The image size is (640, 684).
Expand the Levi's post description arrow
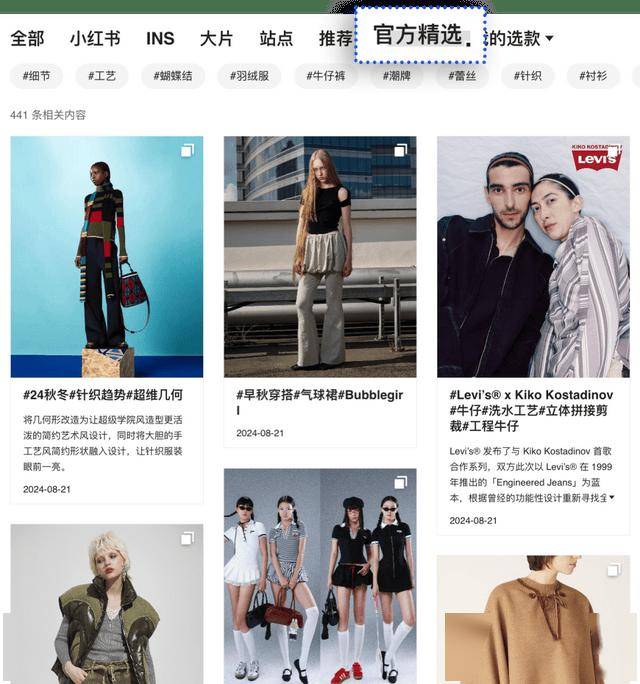[x=612, y=497]
